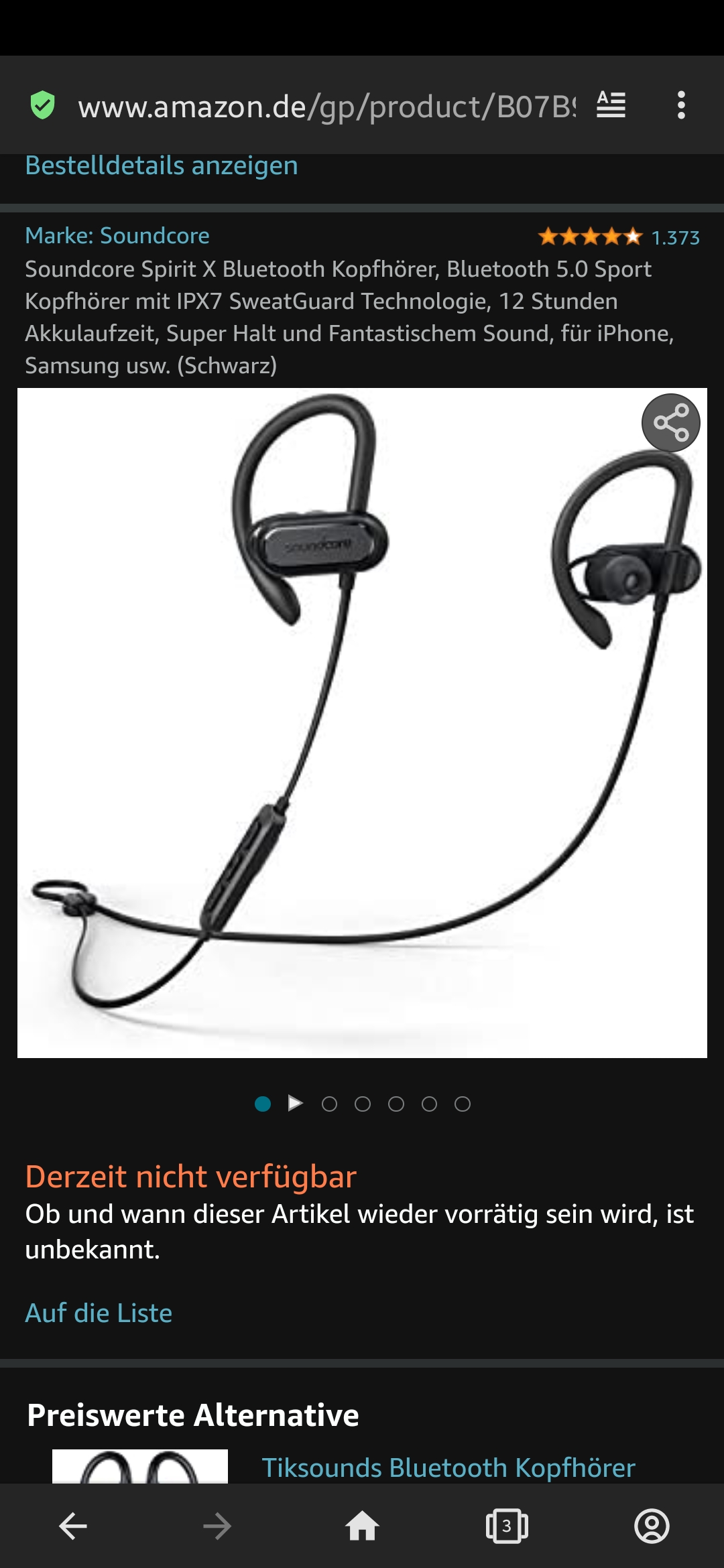Jump to the last image dot
Screen dimensions: 724x1568
[x=463, y=1104]
